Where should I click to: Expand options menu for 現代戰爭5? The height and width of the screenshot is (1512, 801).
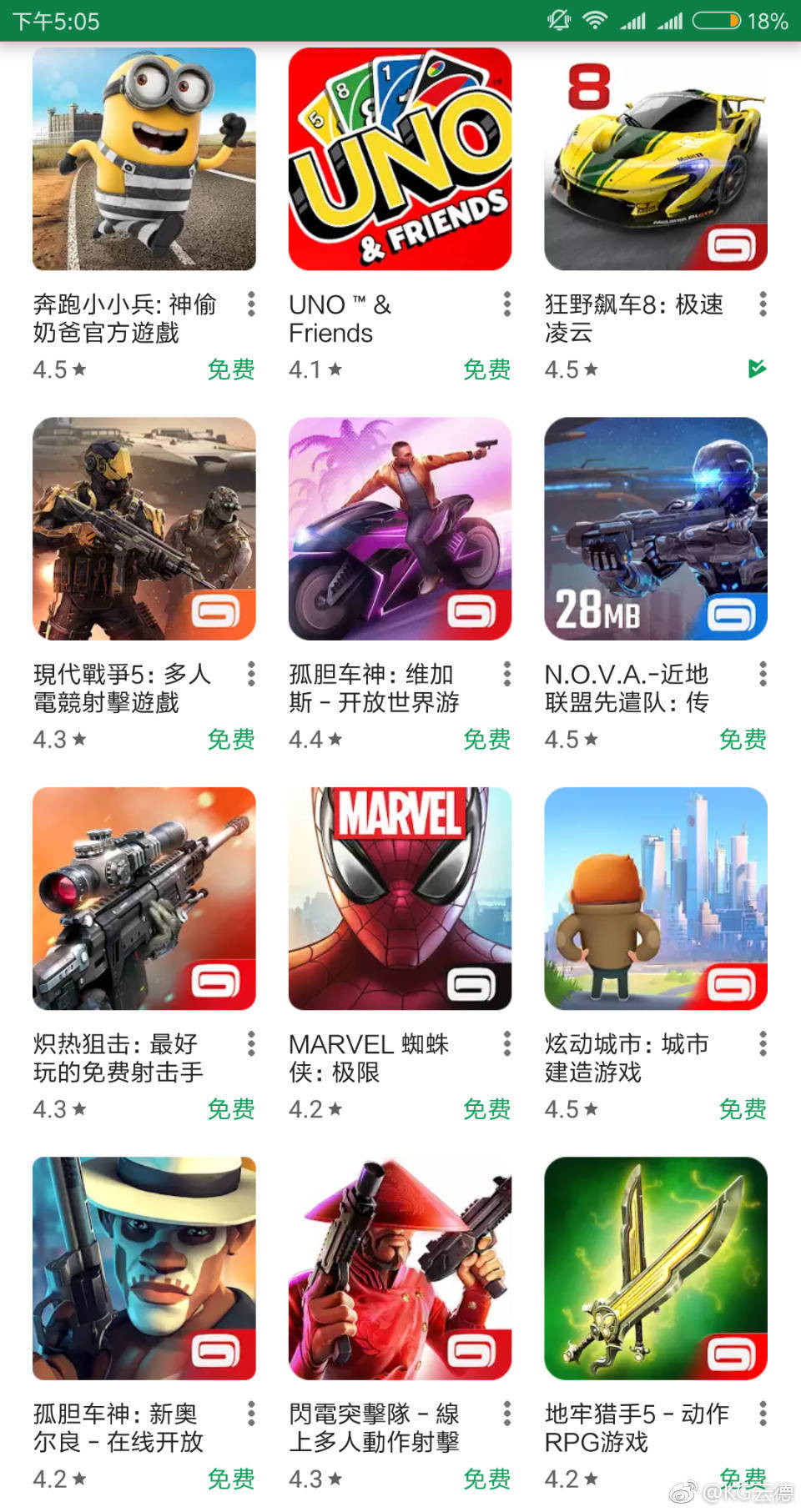[x=251, y=674]
